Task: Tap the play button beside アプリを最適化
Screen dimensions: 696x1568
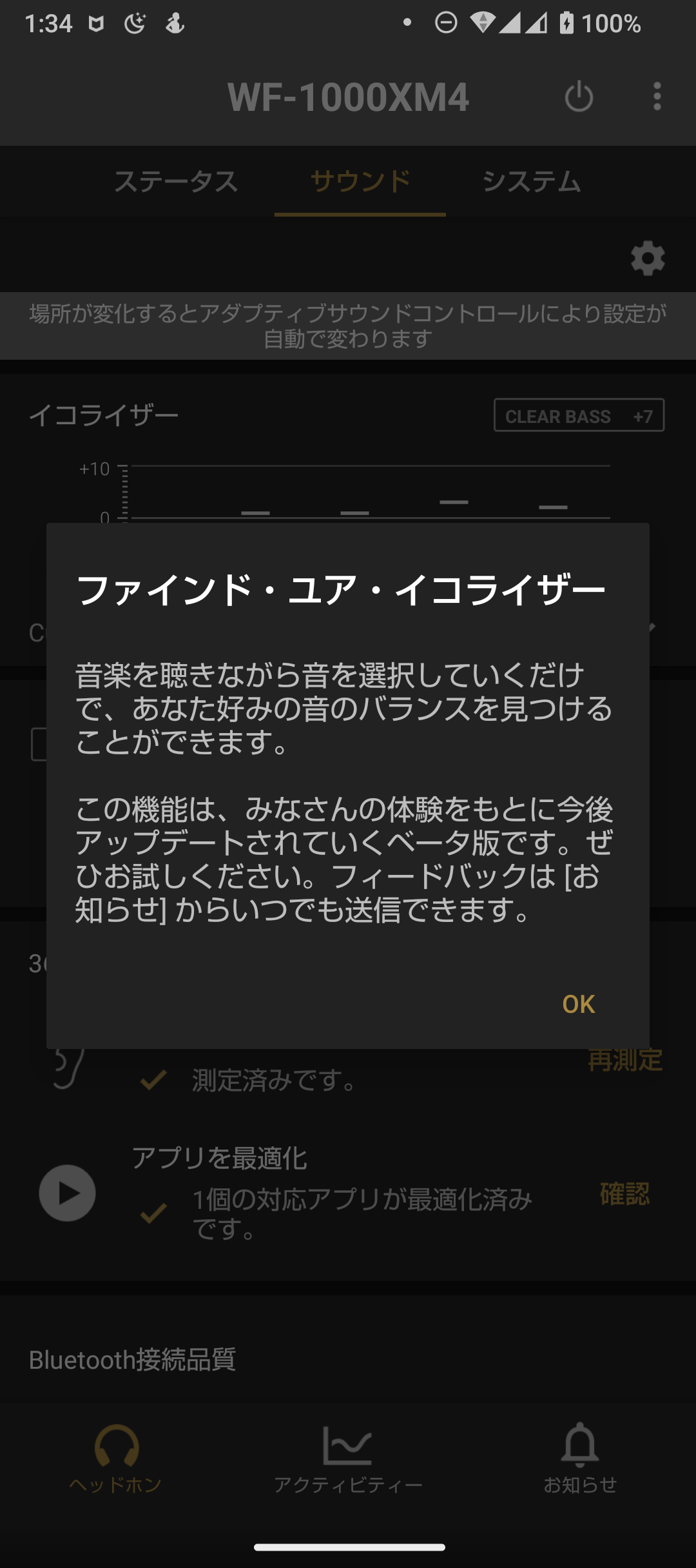Action: [67, 1193]
